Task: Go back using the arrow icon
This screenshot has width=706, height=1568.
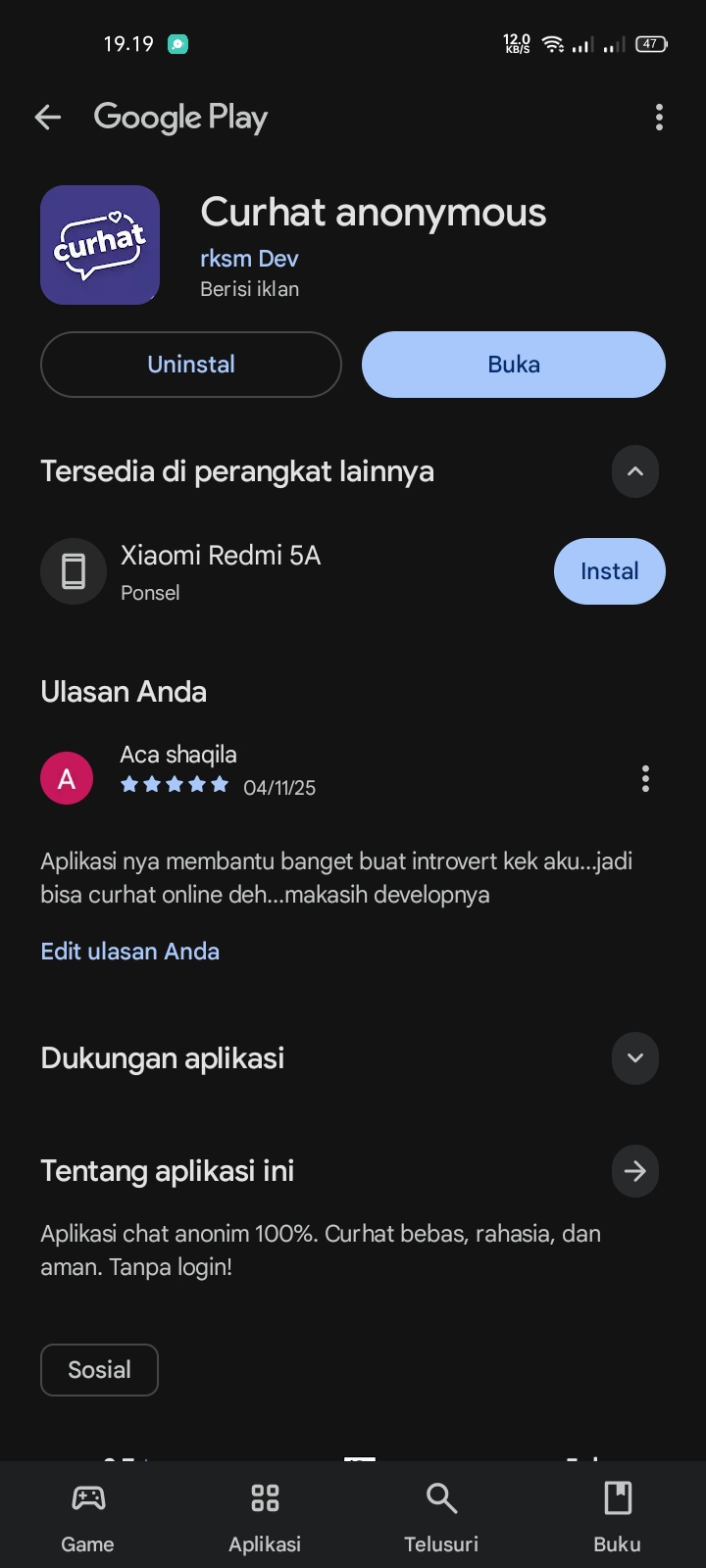Action: (47, 118)
